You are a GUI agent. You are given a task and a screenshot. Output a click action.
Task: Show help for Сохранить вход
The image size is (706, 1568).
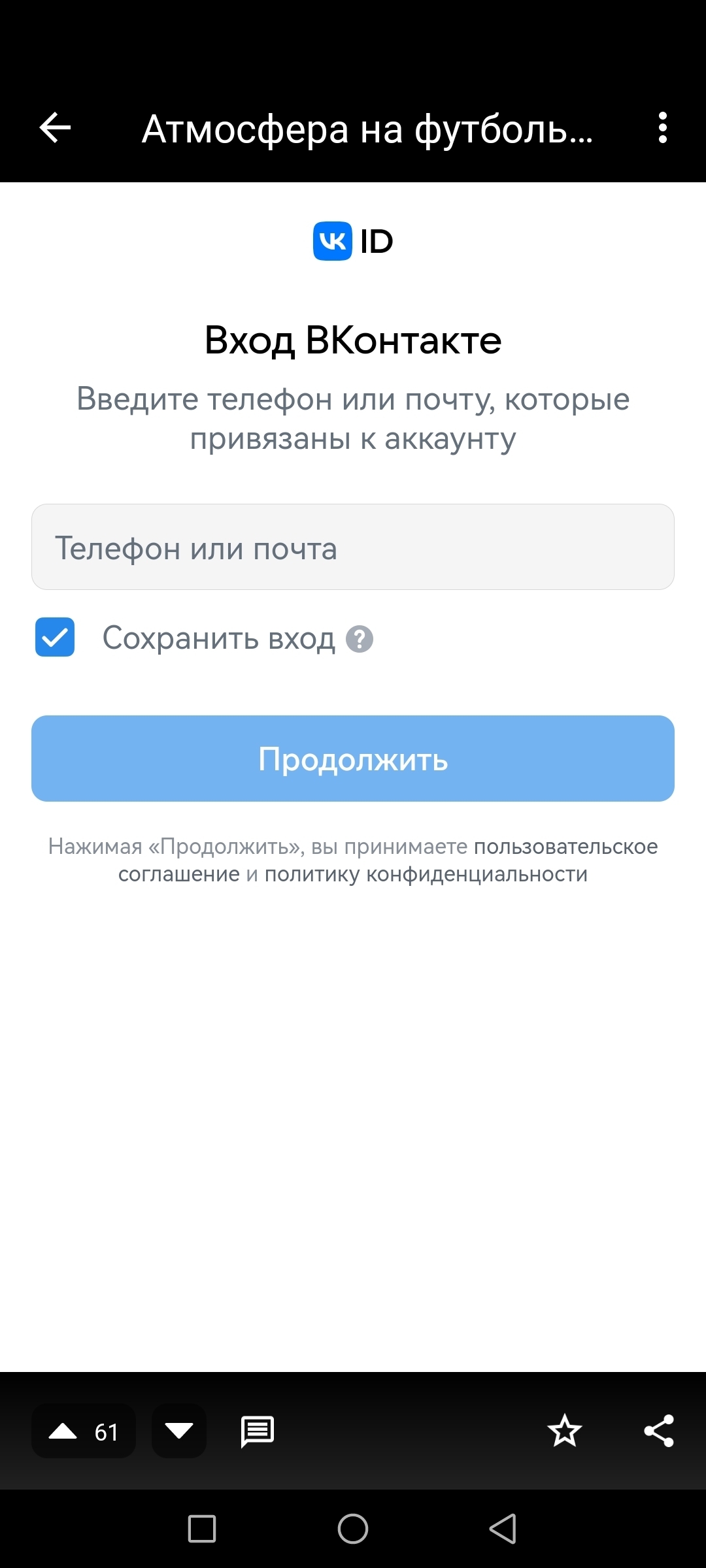[x=360, y=639]
